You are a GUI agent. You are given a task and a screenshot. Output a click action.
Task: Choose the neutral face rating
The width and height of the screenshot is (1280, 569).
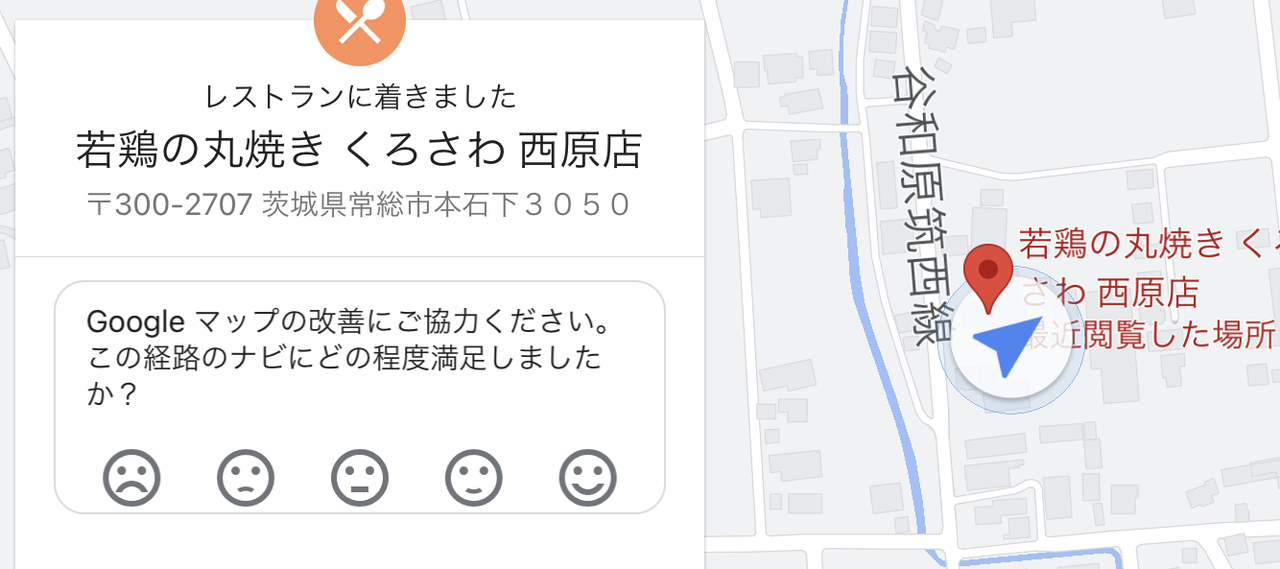[x=360, y=478]
